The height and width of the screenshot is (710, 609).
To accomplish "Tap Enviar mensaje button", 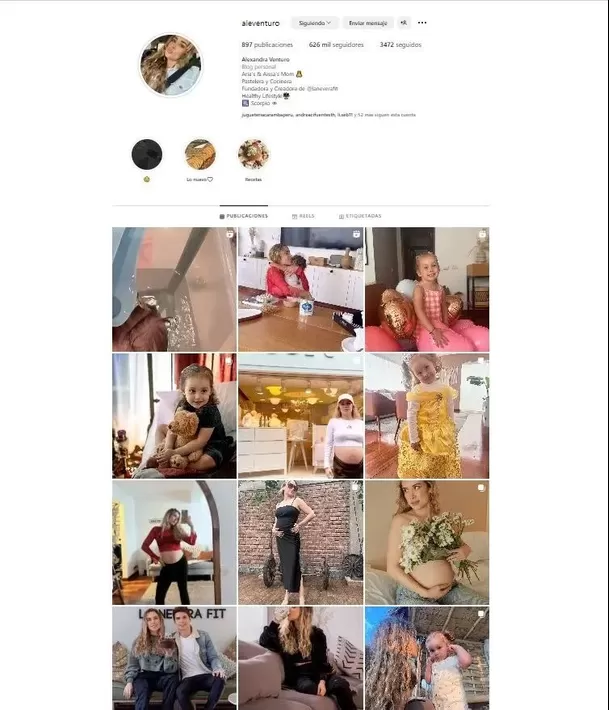I will [x=368, y=23].
